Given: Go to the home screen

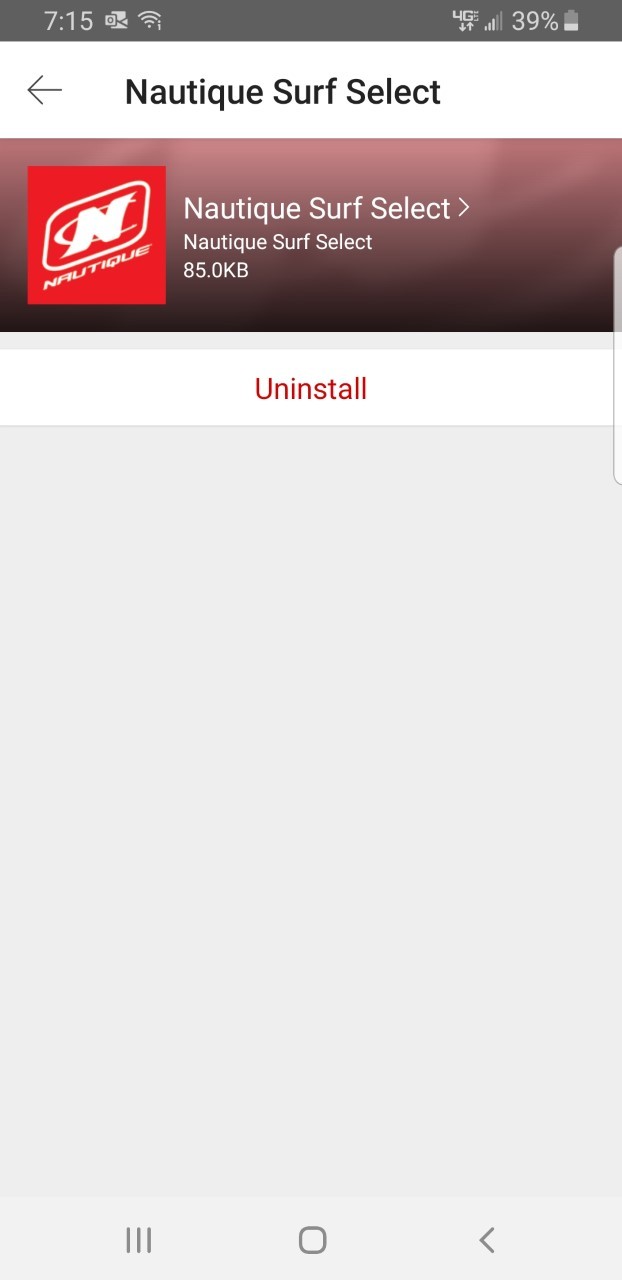Looking at the screenshot, I should [312, 1240].
